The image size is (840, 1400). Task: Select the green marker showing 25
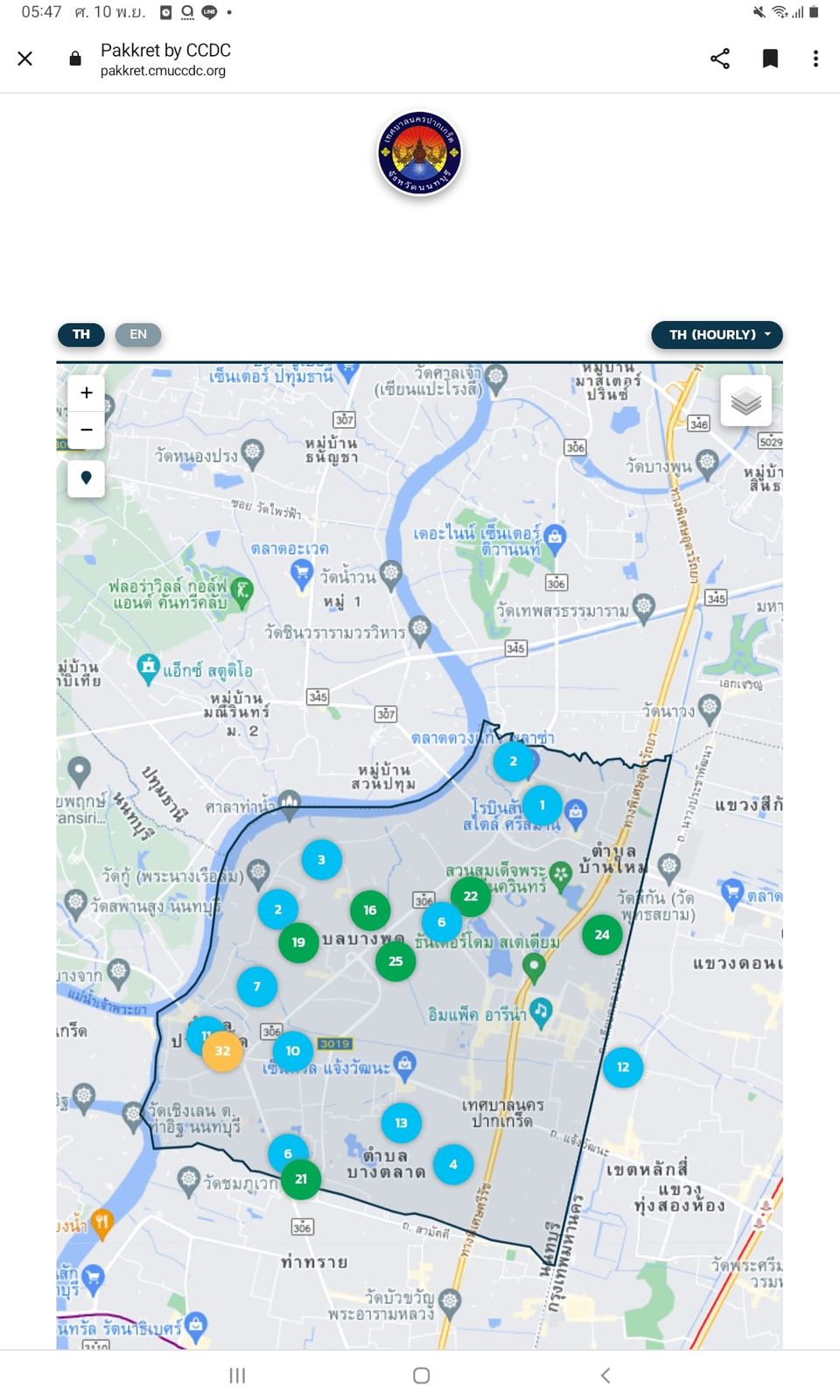pos(395,961)
